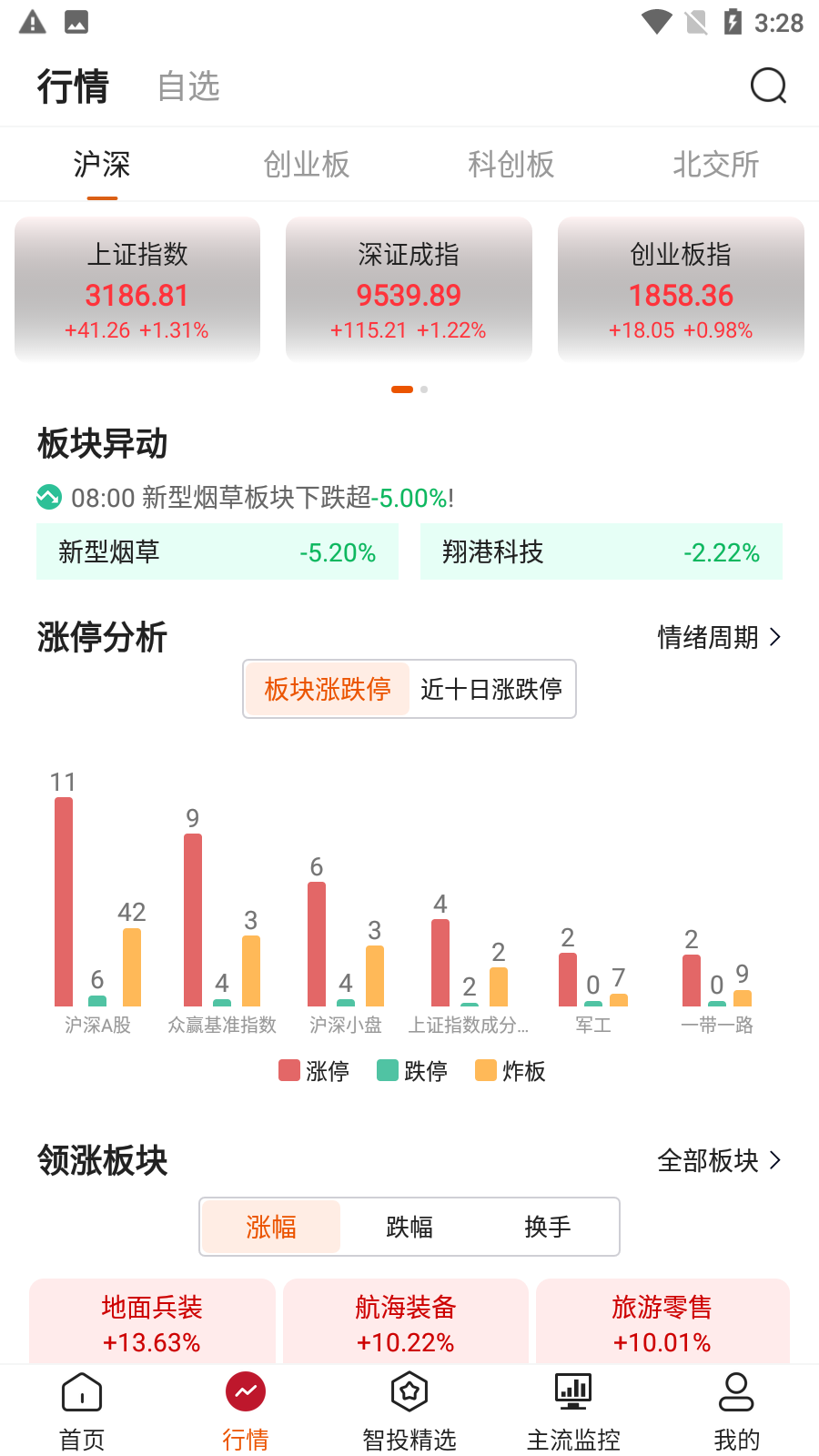819x1456 pixels.
Task: Enable the 换手 sorting option
Action: tap(547, 1227)
